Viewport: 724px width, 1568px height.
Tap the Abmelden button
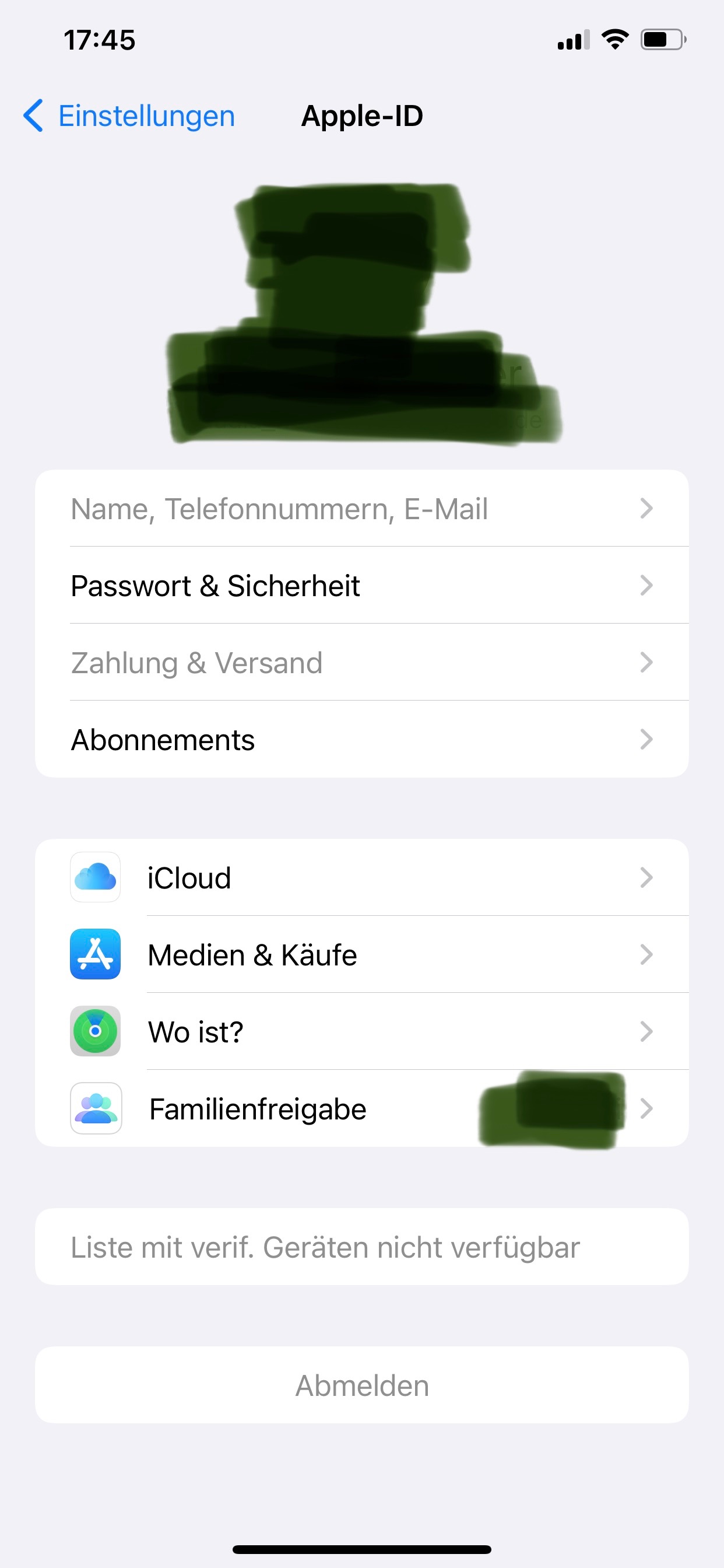[x=361, y=1385]
